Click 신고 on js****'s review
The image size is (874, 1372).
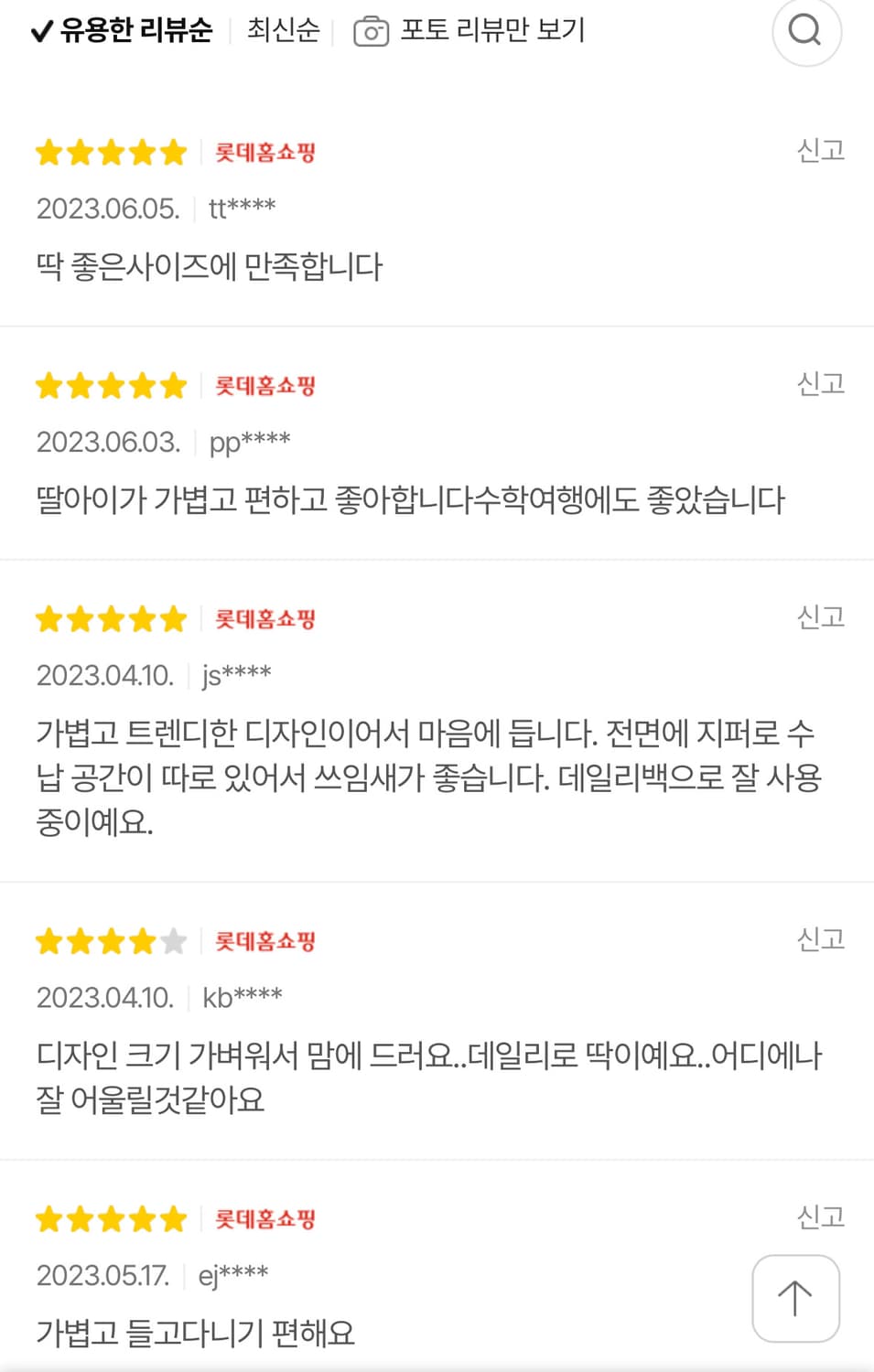click(x=819, y=617)
